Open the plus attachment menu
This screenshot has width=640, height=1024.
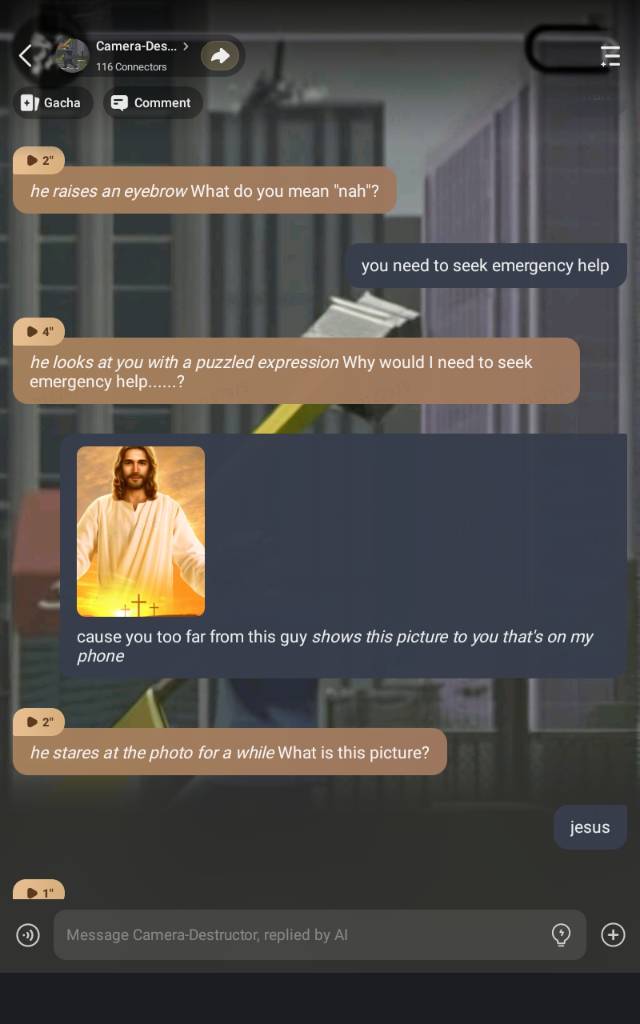point(613,935)
